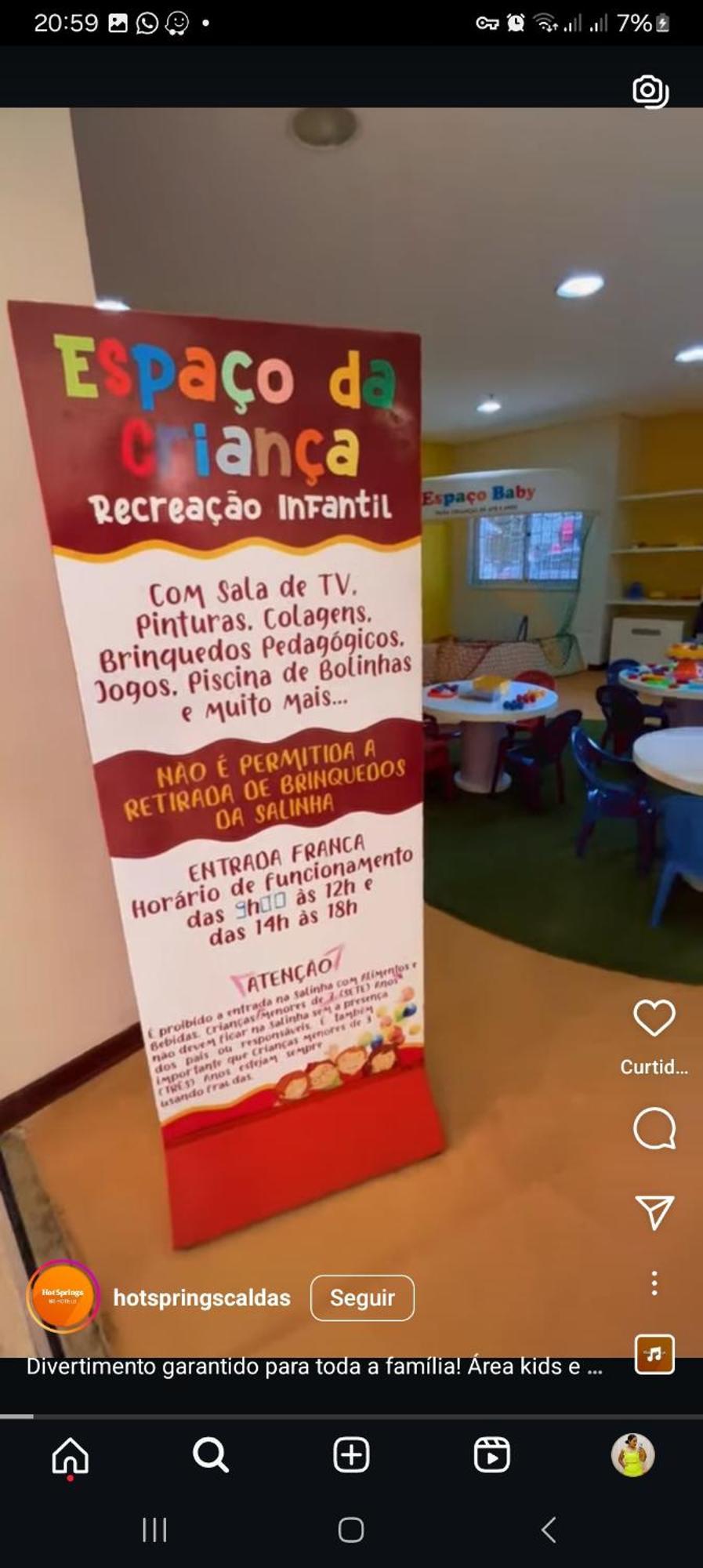Follow hotspringscaldas with Seguir button
Viewport: 703px width, 1568px height.
coord(362,1298)
